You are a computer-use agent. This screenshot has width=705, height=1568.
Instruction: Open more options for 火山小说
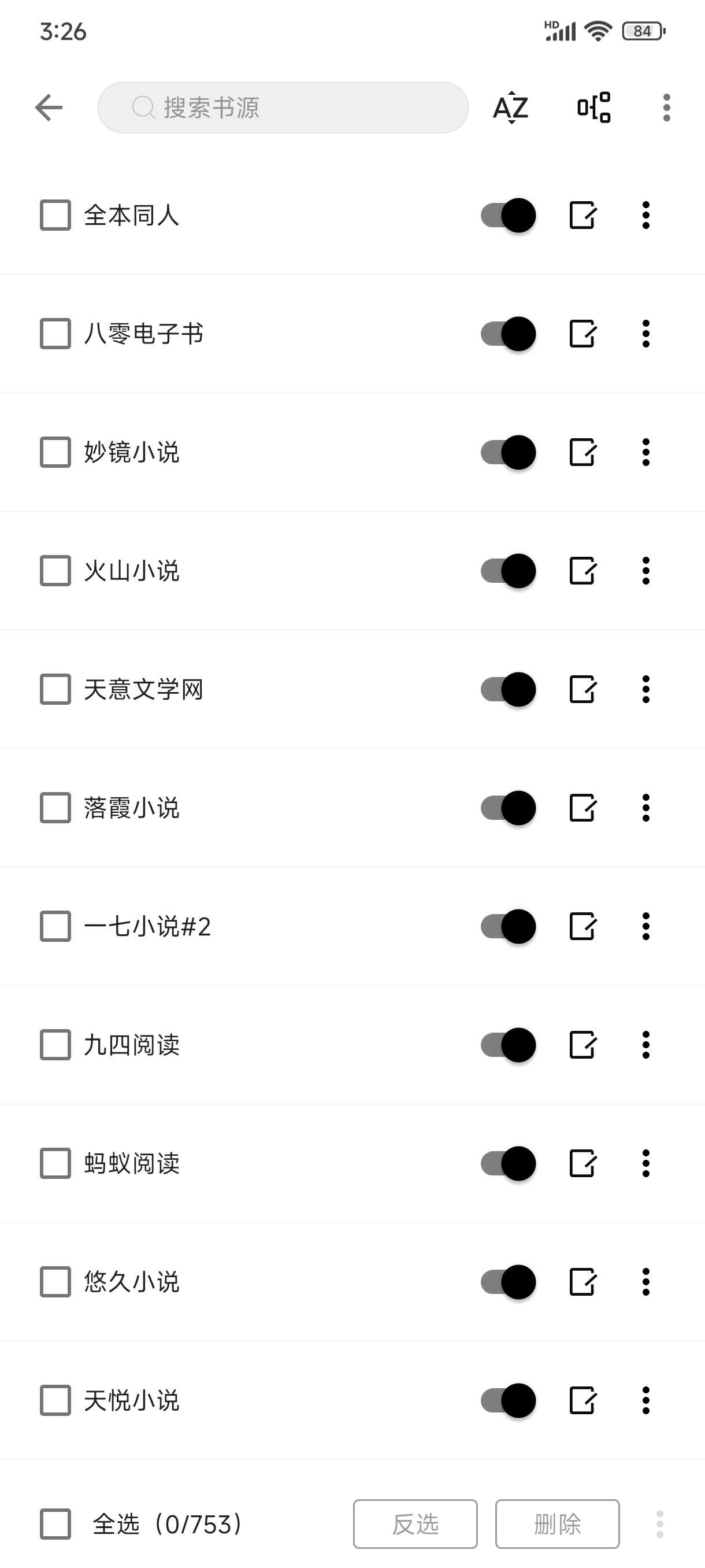point(646,571)
